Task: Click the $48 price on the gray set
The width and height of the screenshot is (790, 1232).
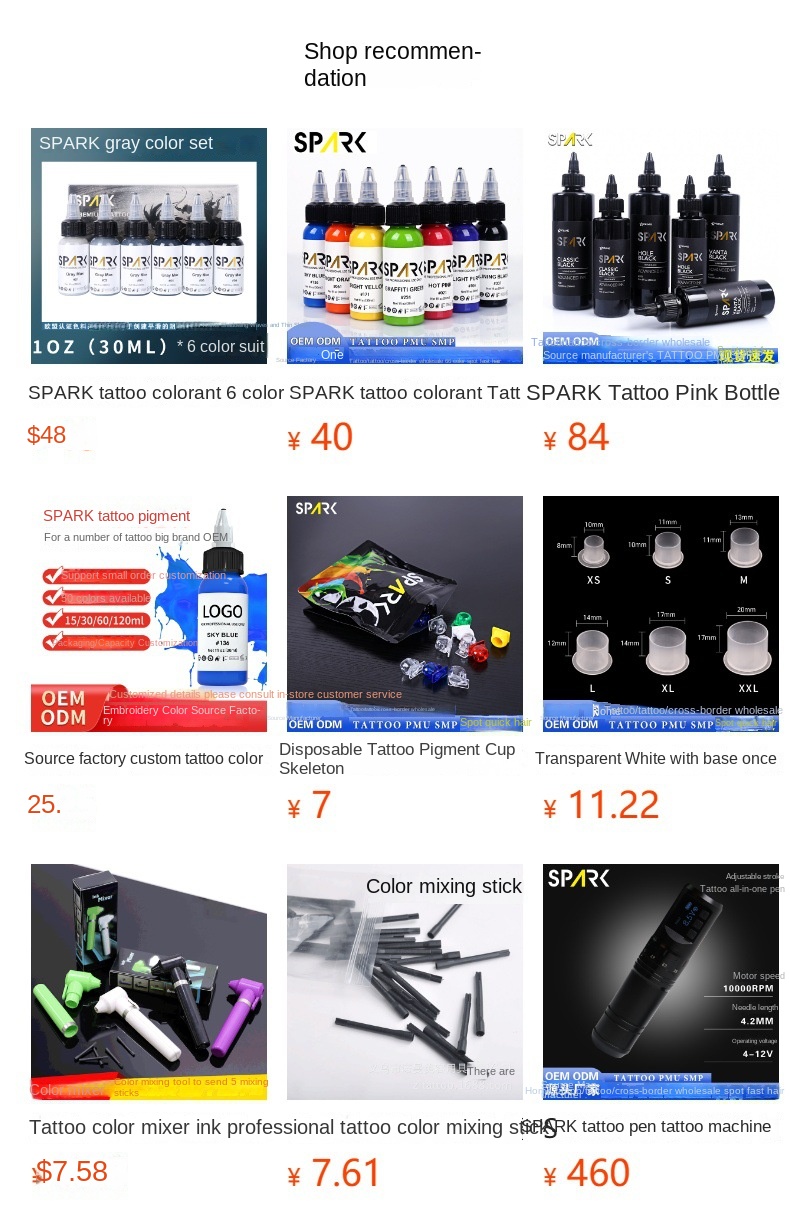Action: tap(44, 435)
